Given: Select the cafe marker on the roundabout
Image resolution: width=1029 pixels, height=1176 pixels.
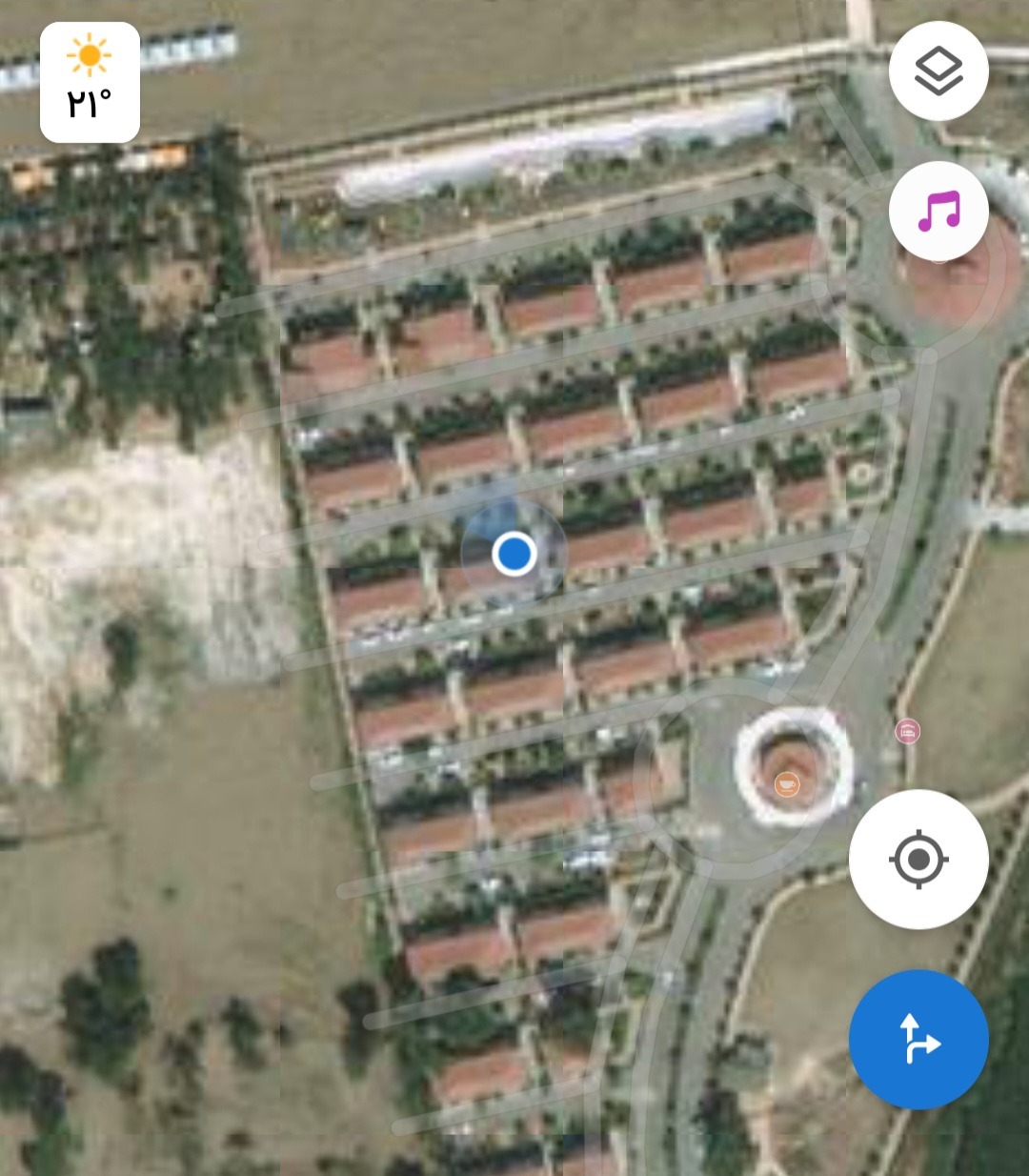Looking at the screenshot, I should 786,784.
